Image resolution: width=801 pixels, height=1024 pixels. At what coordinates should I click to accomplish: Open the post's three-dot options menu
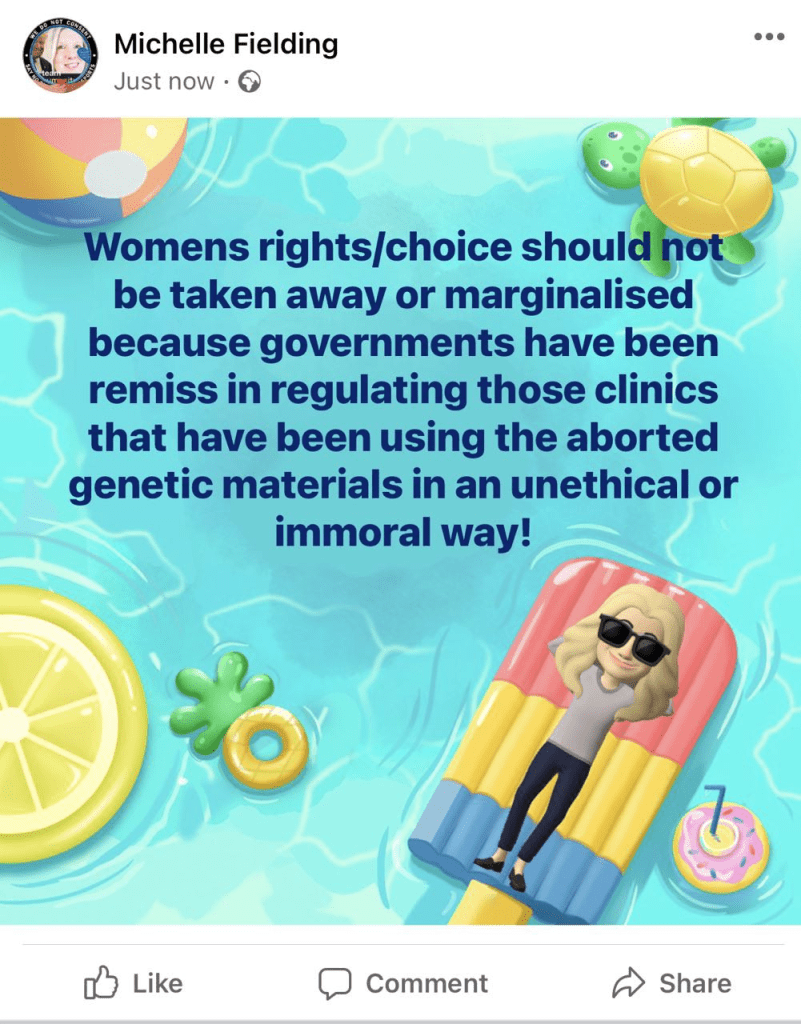(768, 38)
